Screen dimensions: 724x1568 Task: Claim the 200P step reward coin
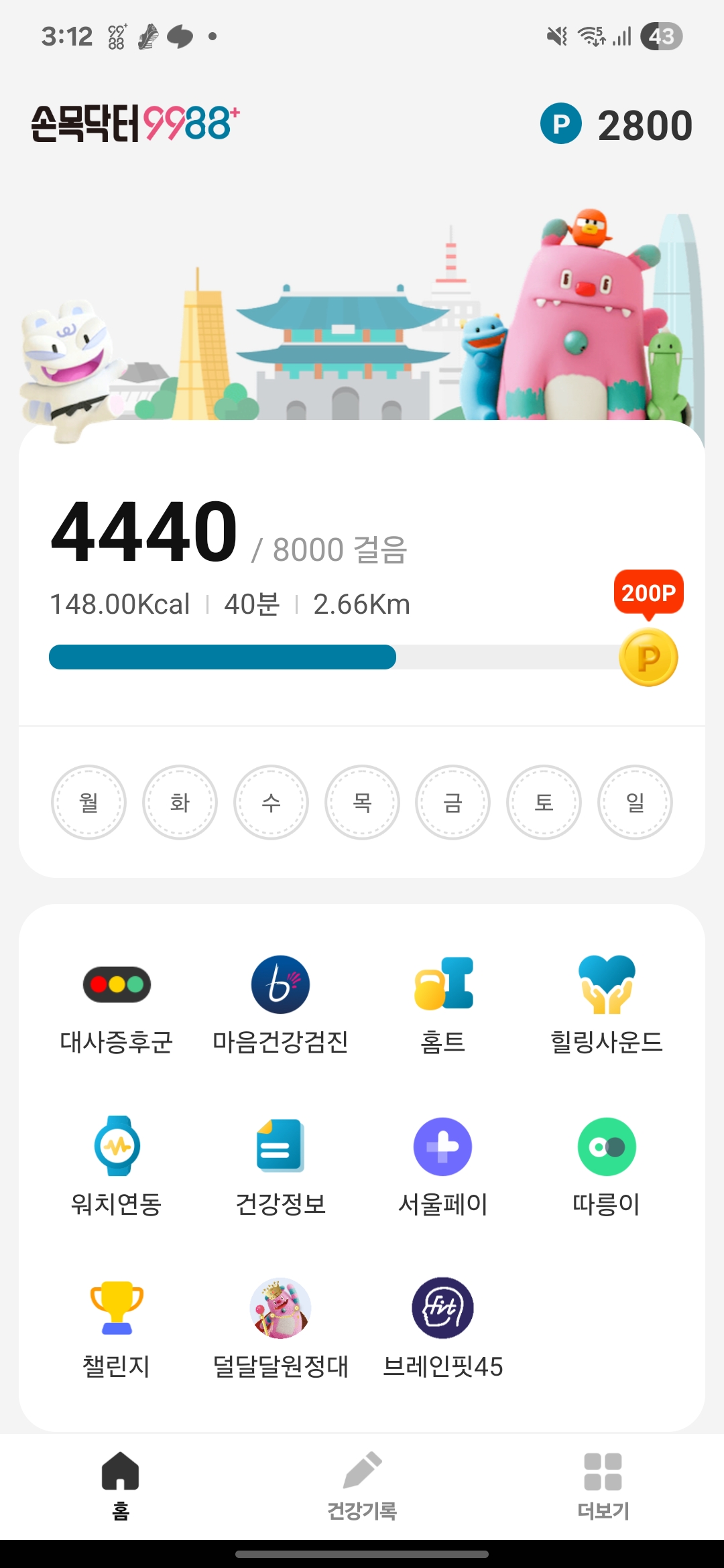[648, 657]
